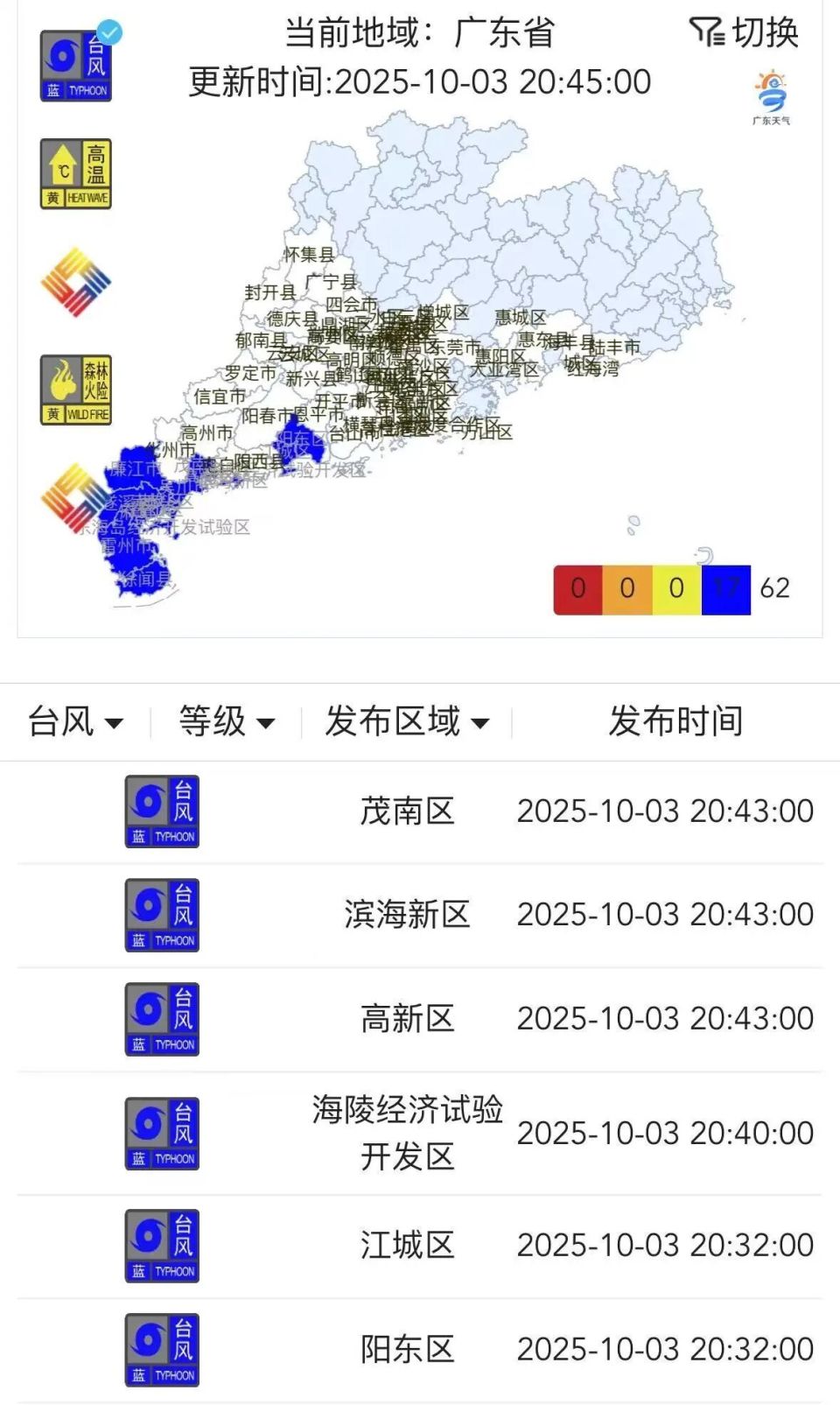Toggle the orange zero warning count filter
Screen dimensions: 840x1405
pyautogui.click(x=627, y=586)
